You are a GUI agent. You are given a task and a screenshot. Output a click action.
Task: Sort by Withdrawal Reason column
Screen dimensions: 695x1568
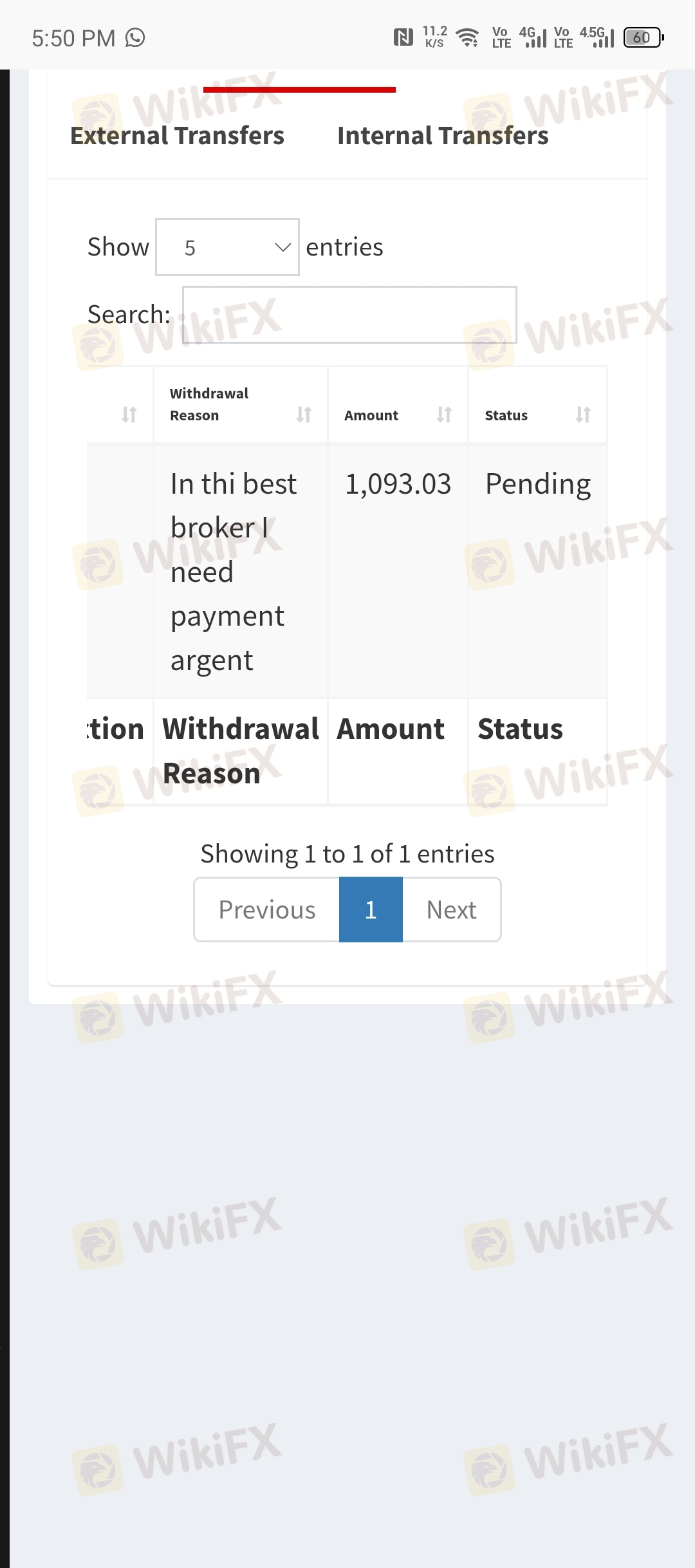pyautogui.click(x=241, y=404)
